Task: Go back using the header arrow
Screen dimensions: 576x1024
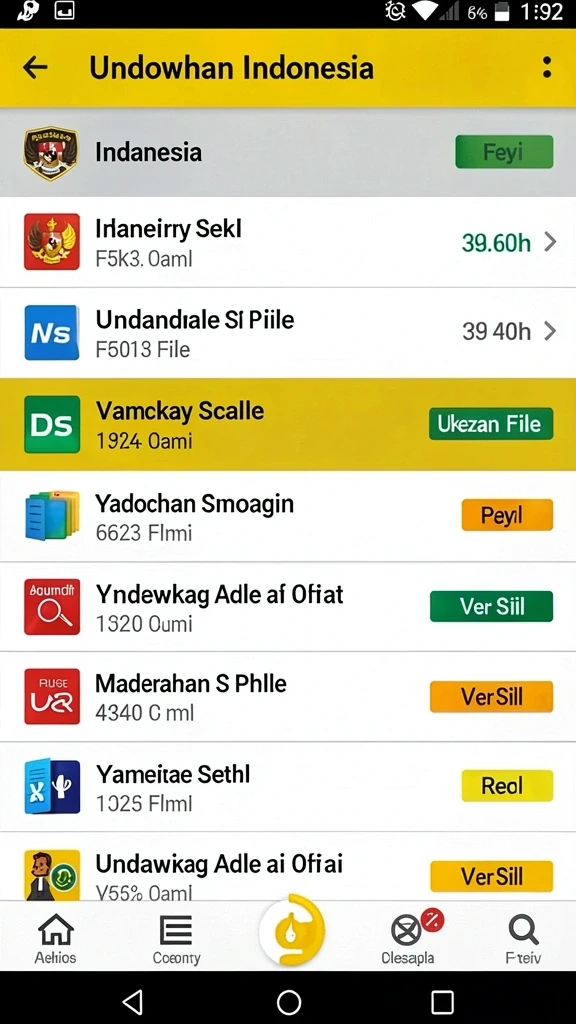Action: tap(35, 67)
